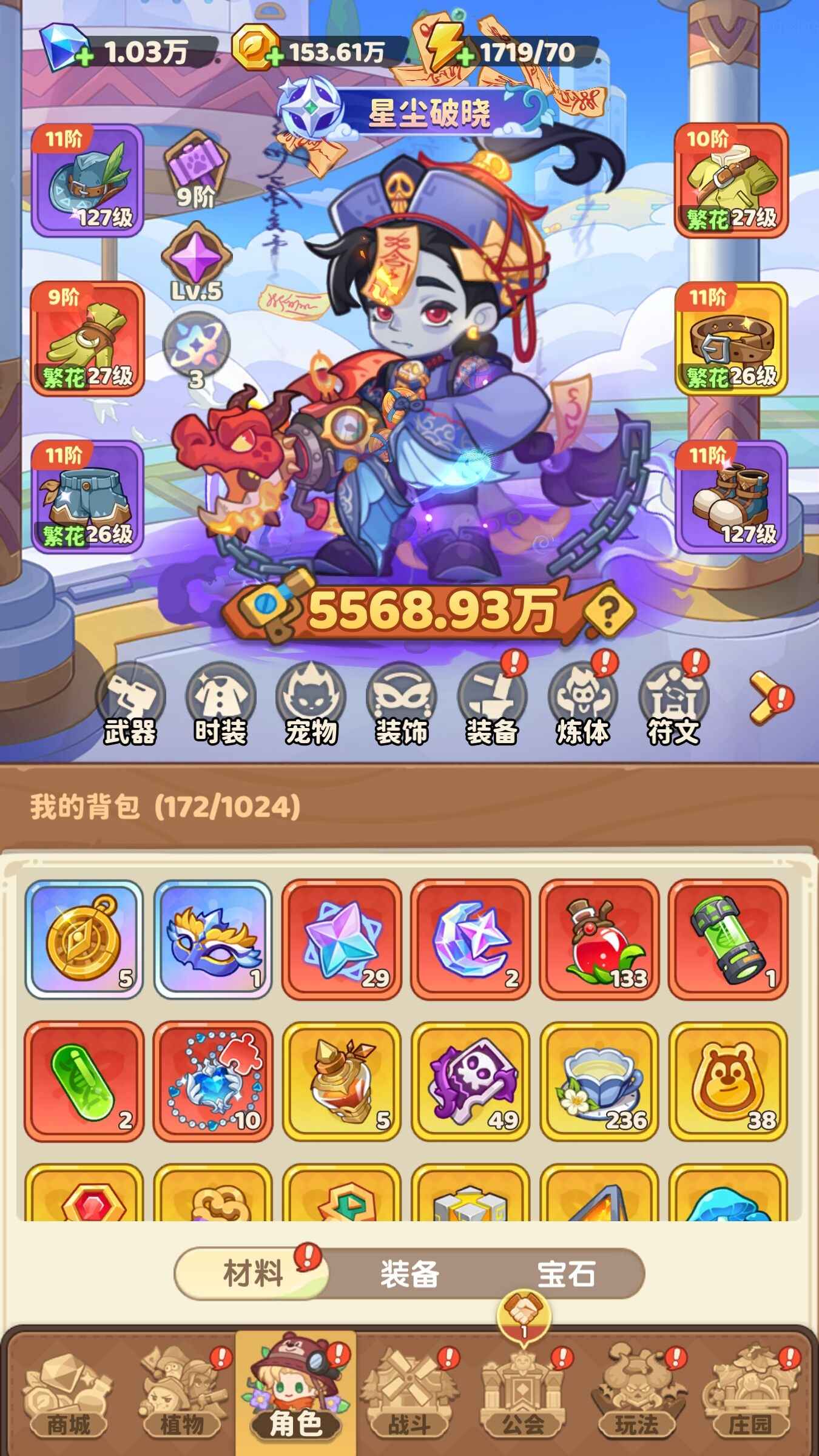819x1456 pixels.
Task: Switch backpack to the 宝石 tab
Action: click(x=566, y=1273)
